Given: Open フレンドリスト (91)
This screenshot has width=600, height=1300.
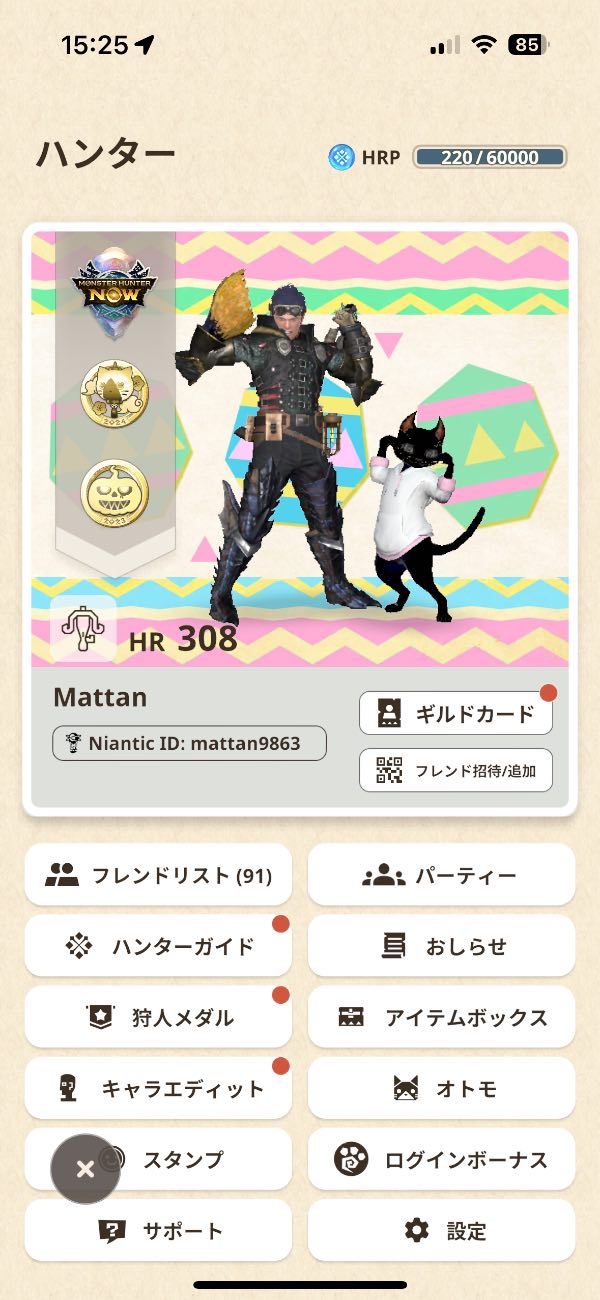Looking at the screenshot, I should click(x=158, y=876).
